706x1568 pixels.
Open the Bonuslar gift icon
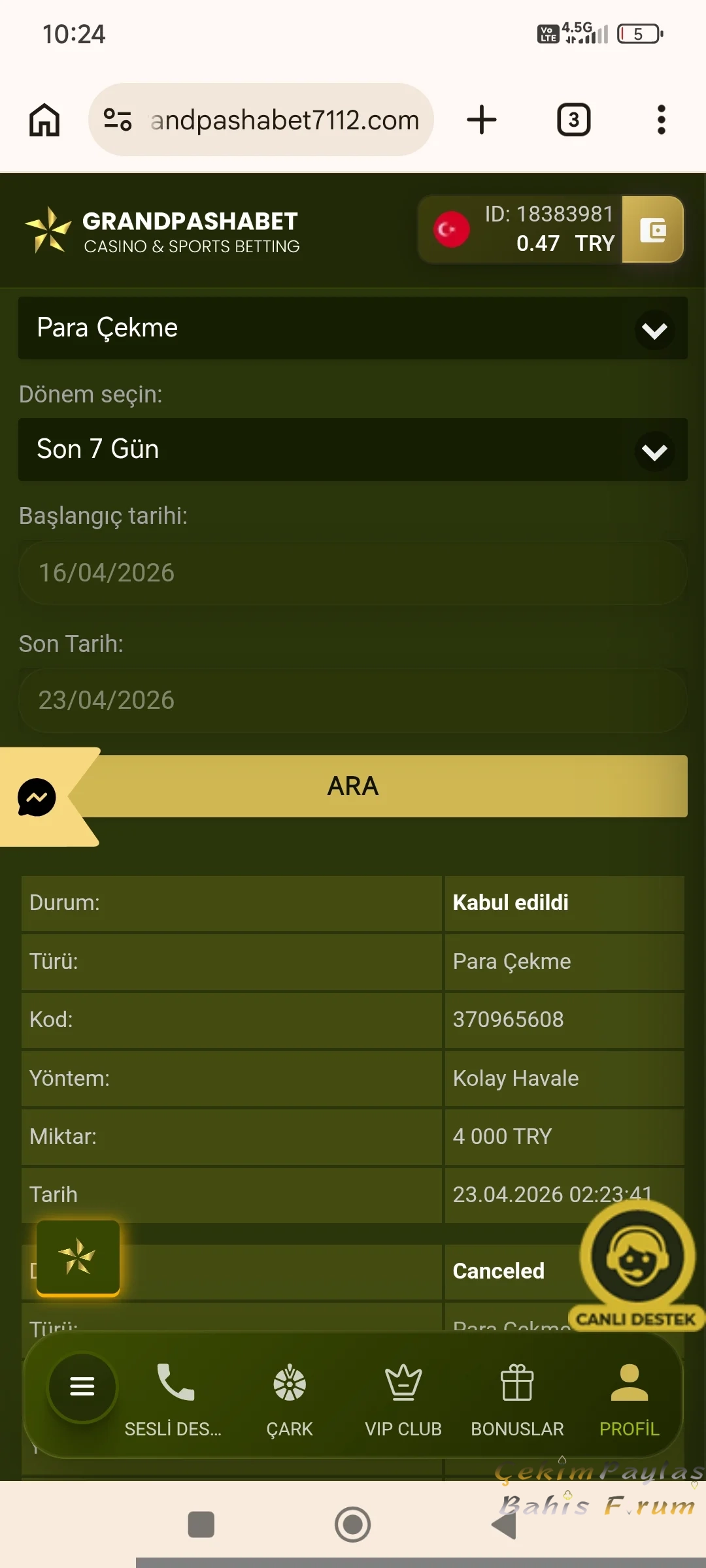(x=517, y=1384)
